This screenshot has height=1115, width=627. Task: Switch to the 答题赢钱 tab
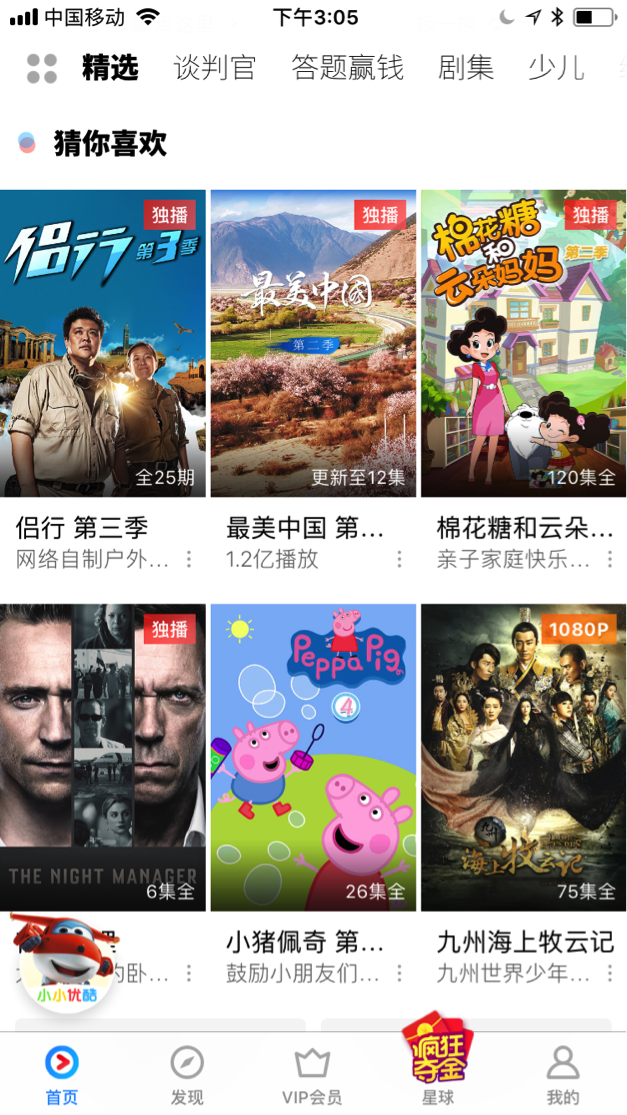(x=347, y=68)
